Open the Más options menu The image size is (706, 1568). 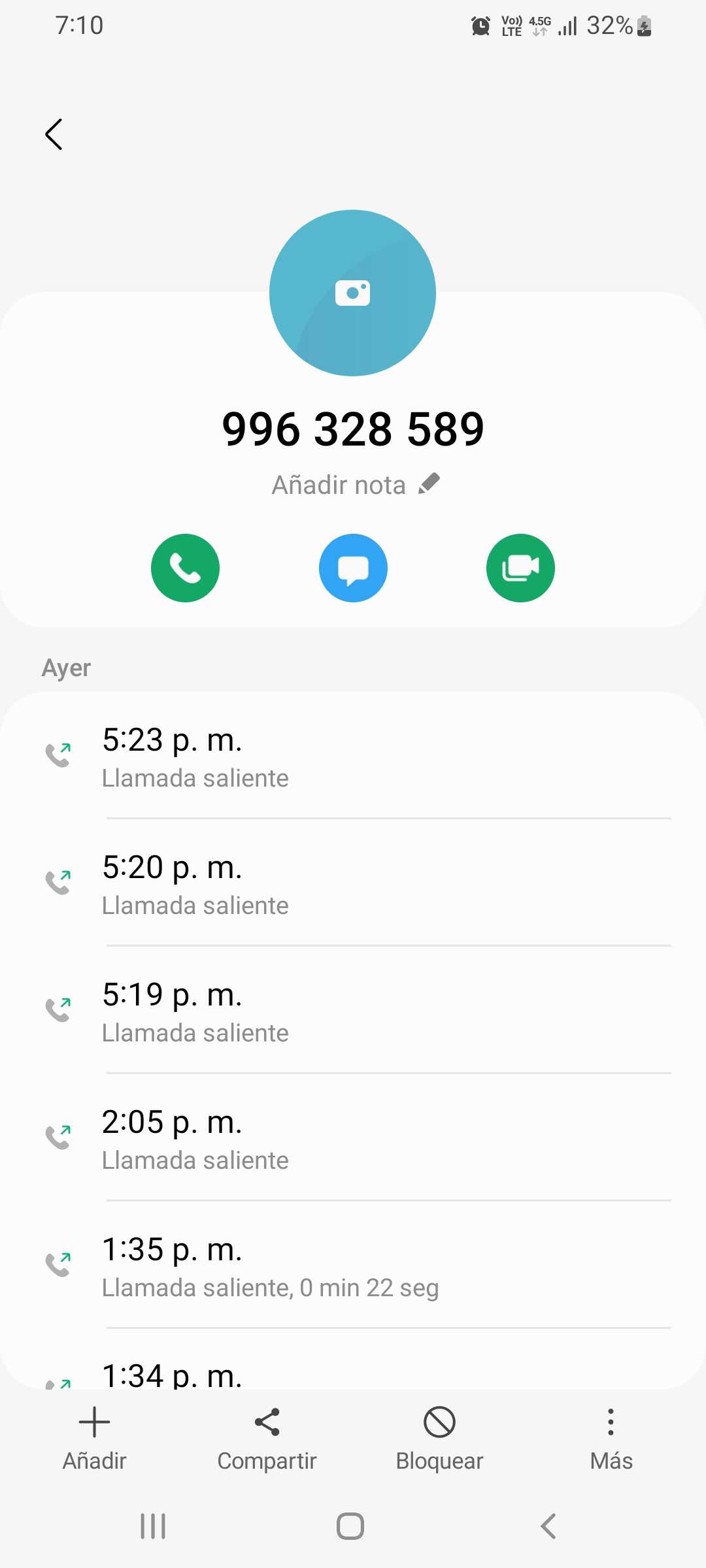[611, 1438]
